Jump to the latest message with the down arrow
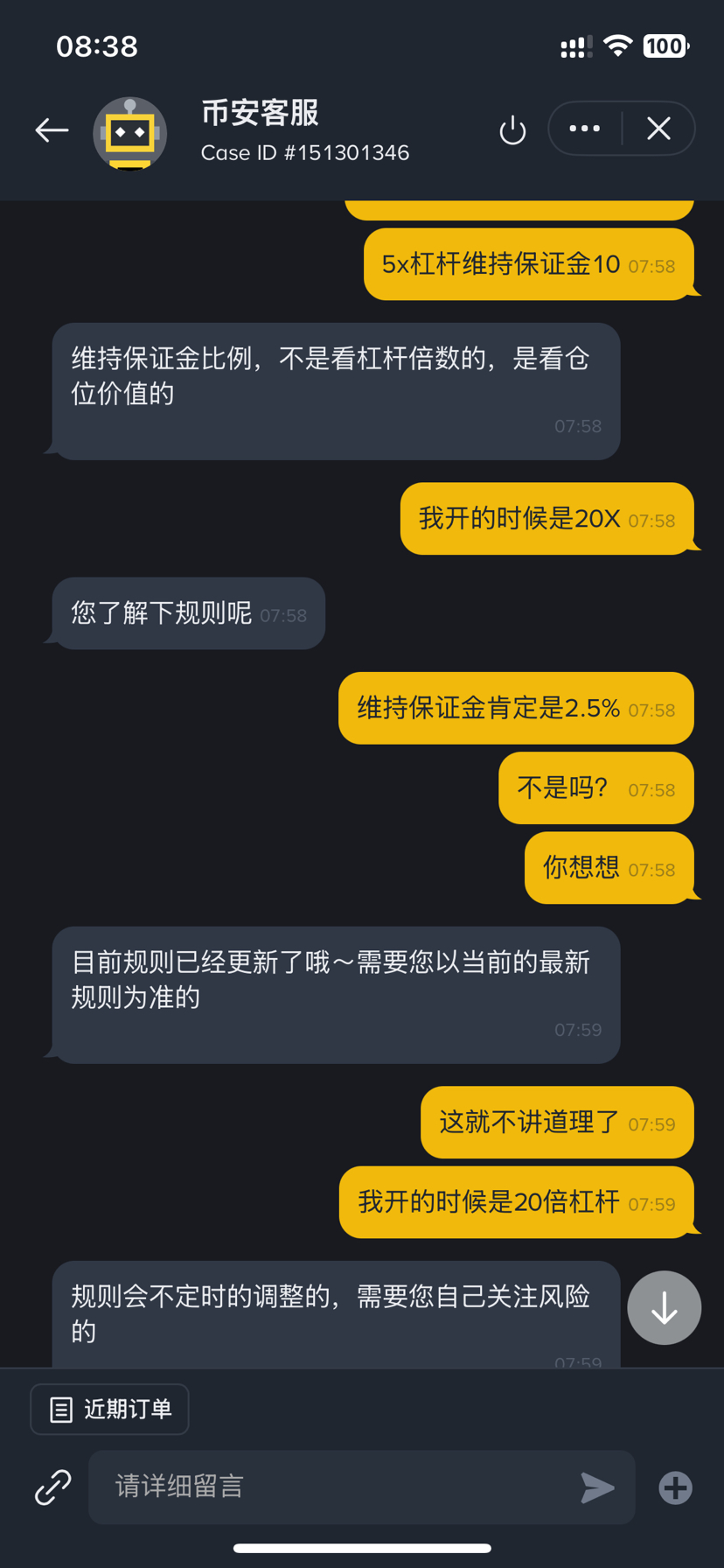This screenshot has width=724, height=1568. (x=664, y=1307)
